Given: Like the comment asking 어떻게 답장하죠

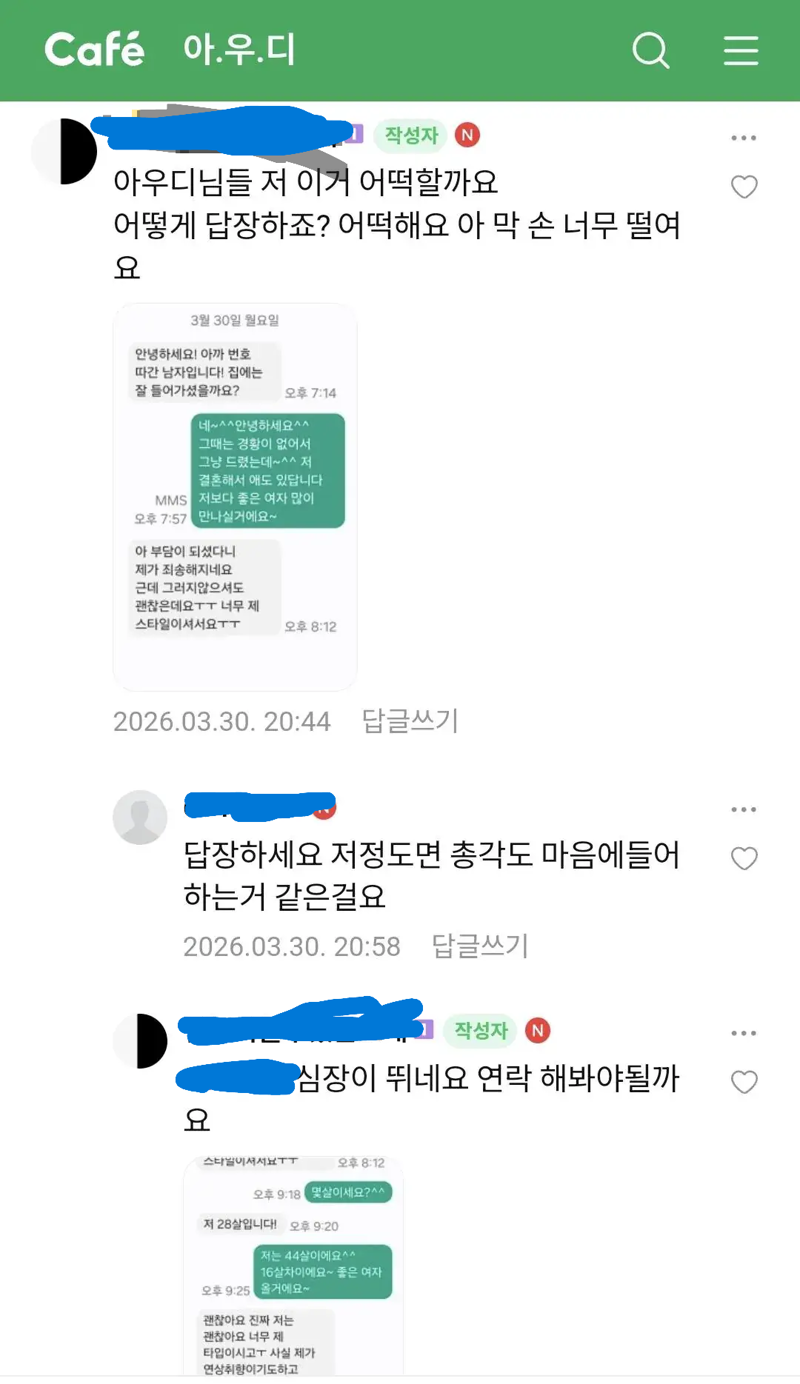Looking at the screenshot, I should point(744,187).
